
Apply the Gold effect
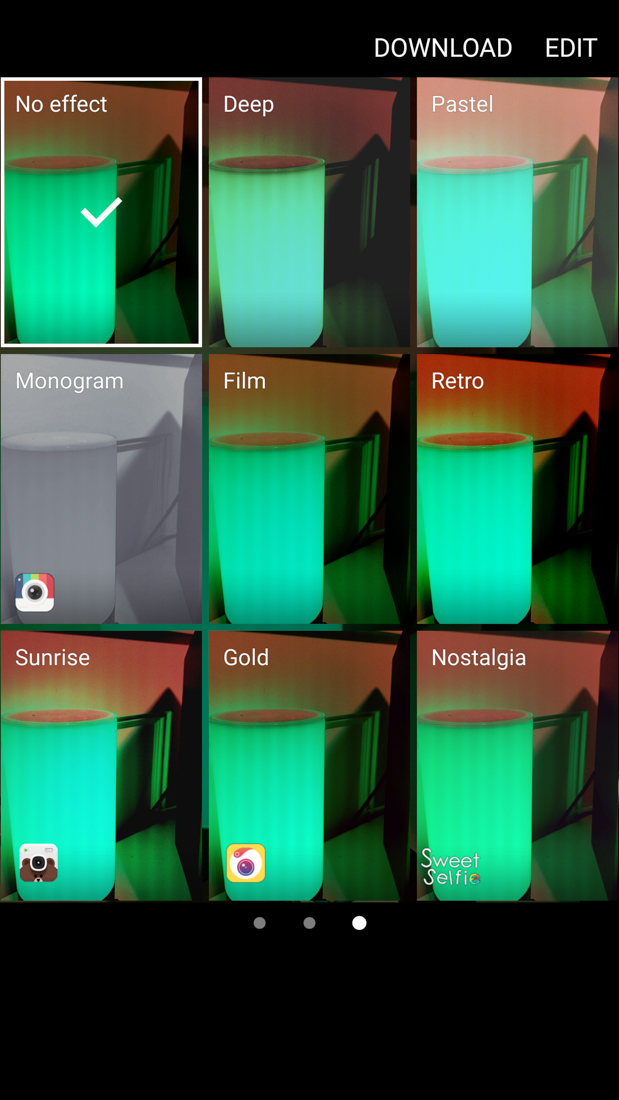(308, 766)
